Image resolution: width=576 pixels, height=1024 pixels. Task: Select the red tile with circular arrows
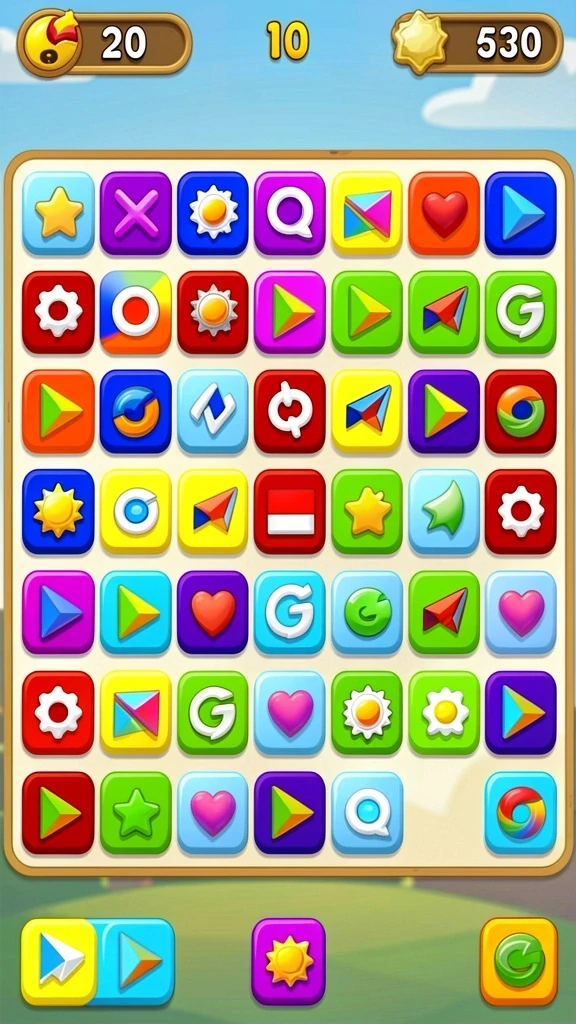click(289, 412)
